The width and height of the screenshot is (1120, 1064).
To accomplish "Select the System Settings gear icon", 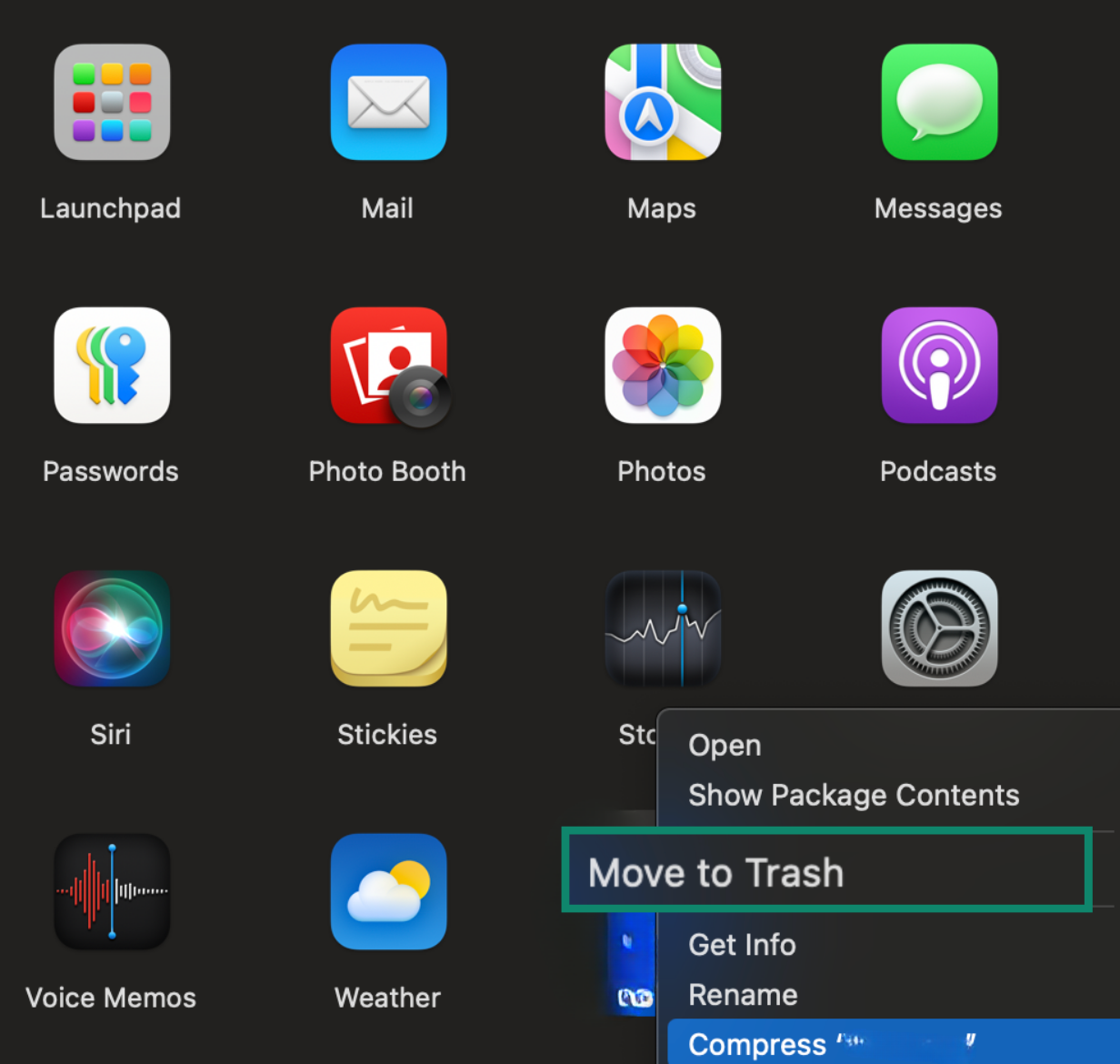I will pos(939,628).
